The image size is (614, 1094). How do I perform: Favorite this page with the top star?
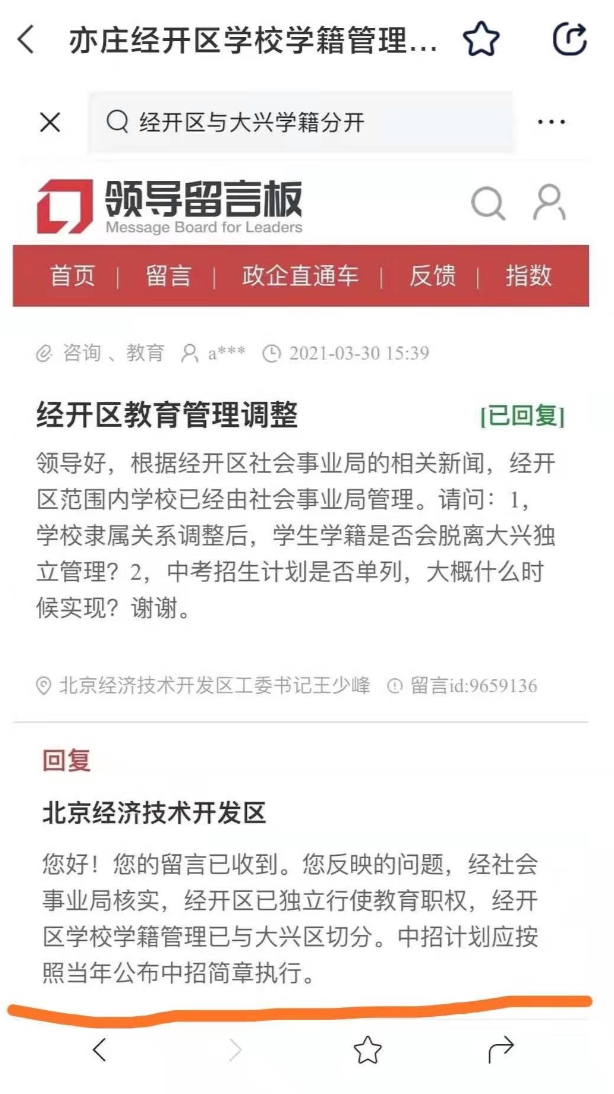481,40
